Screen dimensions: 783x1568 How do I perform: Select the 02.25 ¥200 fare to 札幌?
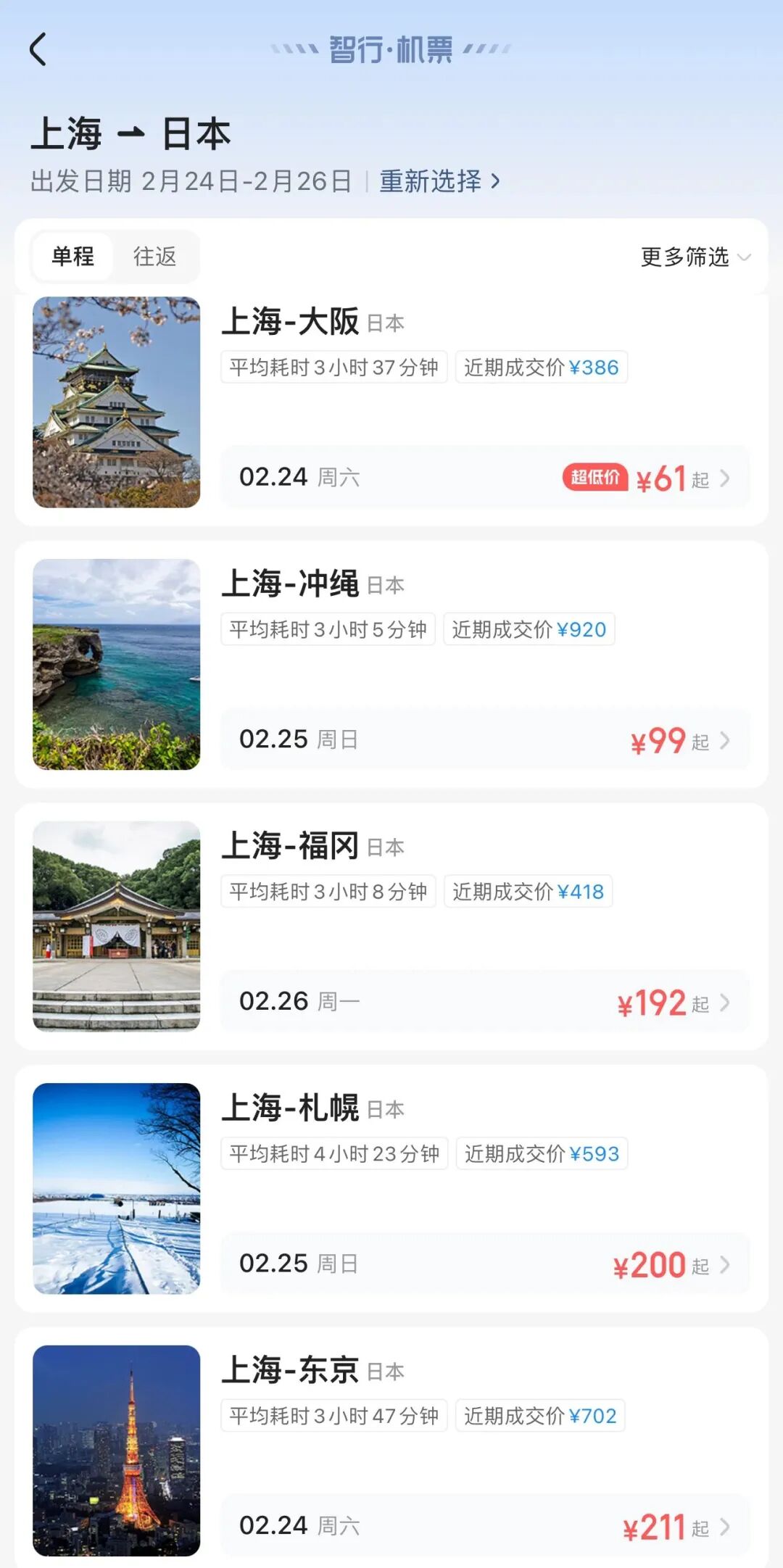tap(484, 1264)
